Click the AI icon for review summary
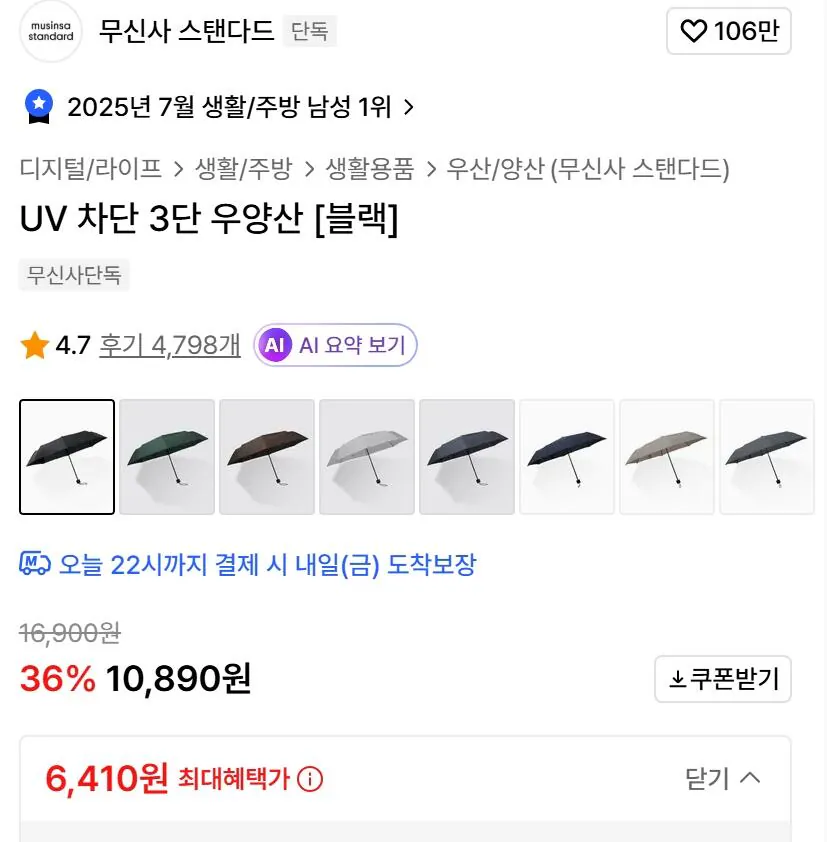This screenshot has height=842, width=827. pos(274,344)
